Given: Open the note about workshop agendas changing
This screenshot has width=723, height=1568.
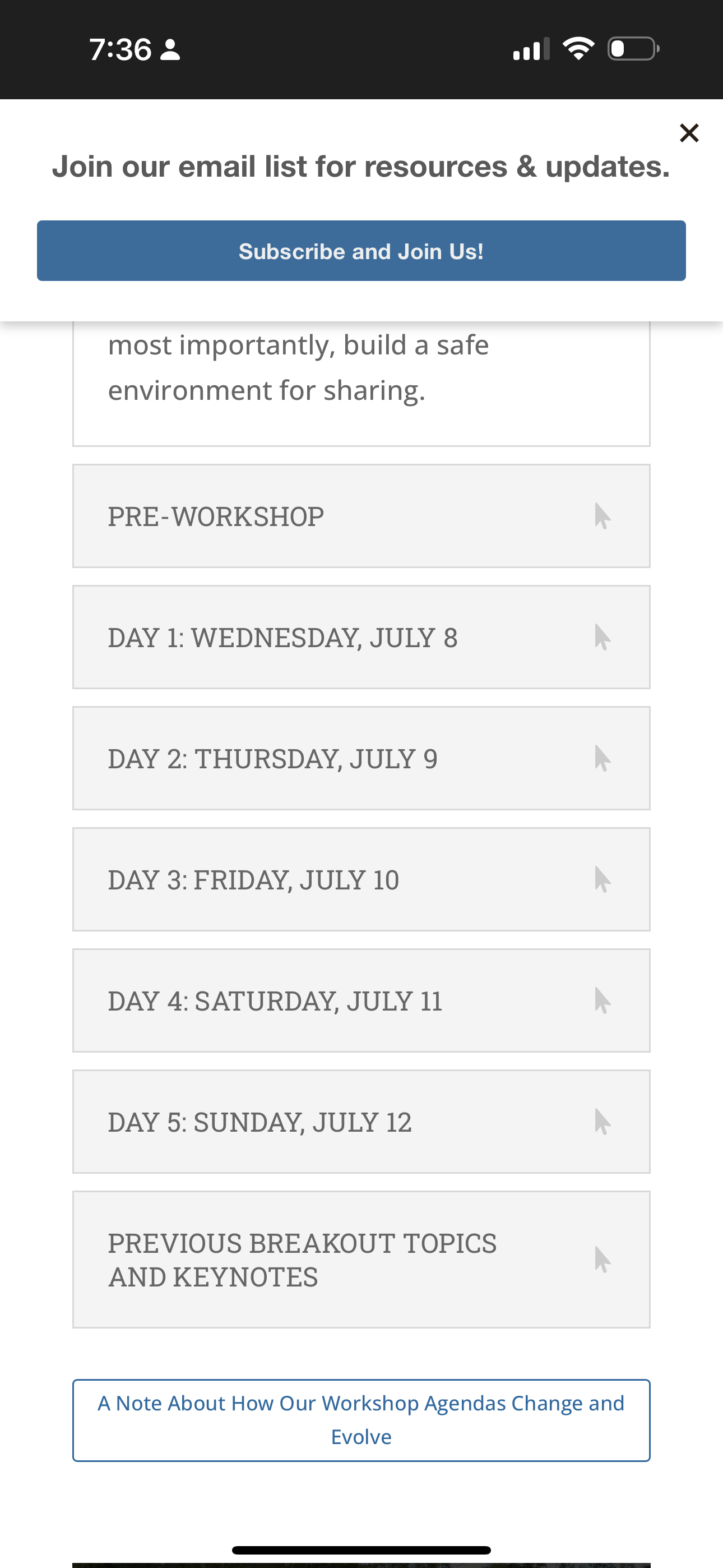Looking at the screenshot, I should tap(361, 1420).
